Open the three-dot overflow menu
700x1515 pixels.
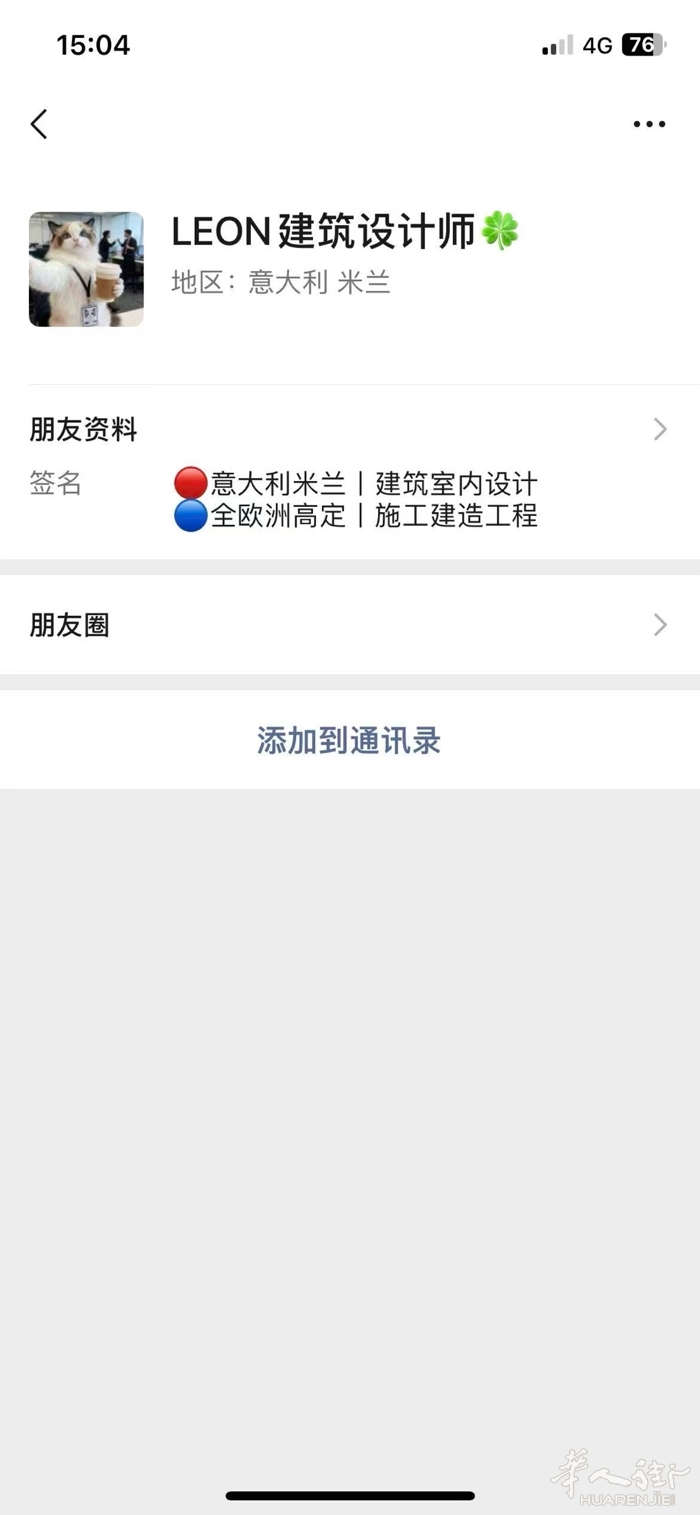(x=649, y=124)
